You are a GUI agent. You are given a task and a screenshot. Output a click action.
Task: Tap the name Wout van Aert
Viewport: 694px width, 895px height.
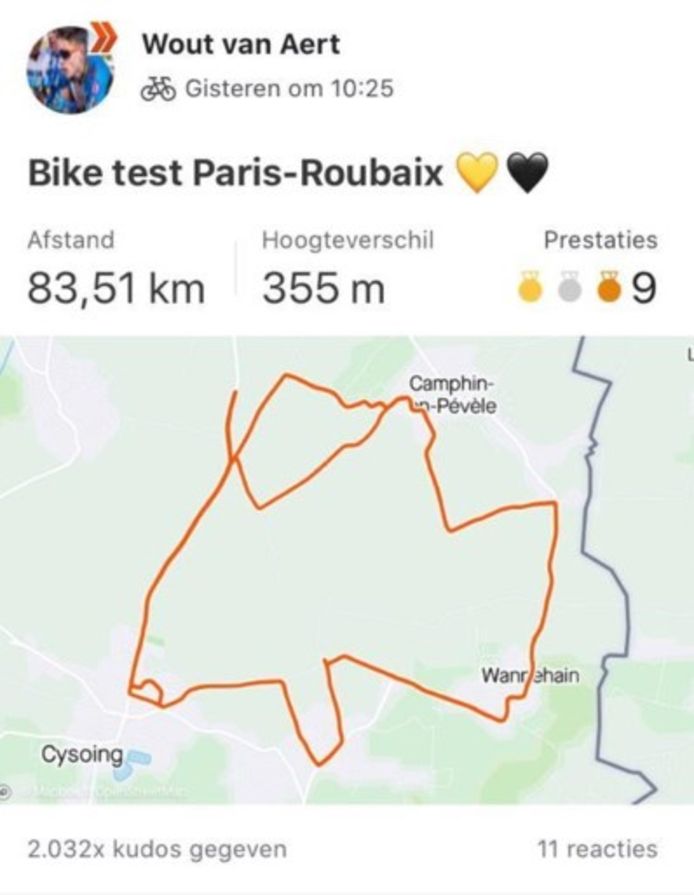(x=240, y=44)
